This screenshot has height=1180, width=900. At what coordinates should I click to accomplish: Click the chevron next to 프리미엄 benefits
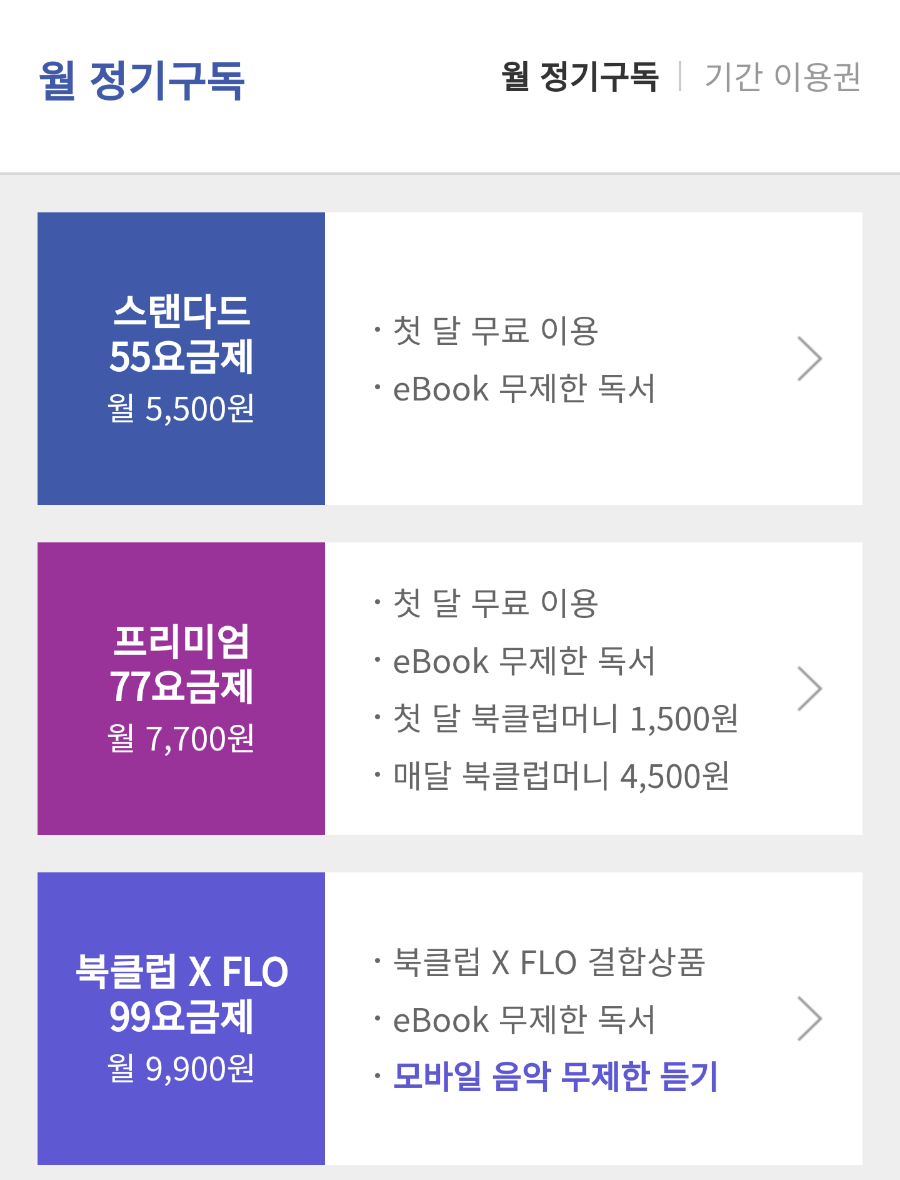(810, 688)
